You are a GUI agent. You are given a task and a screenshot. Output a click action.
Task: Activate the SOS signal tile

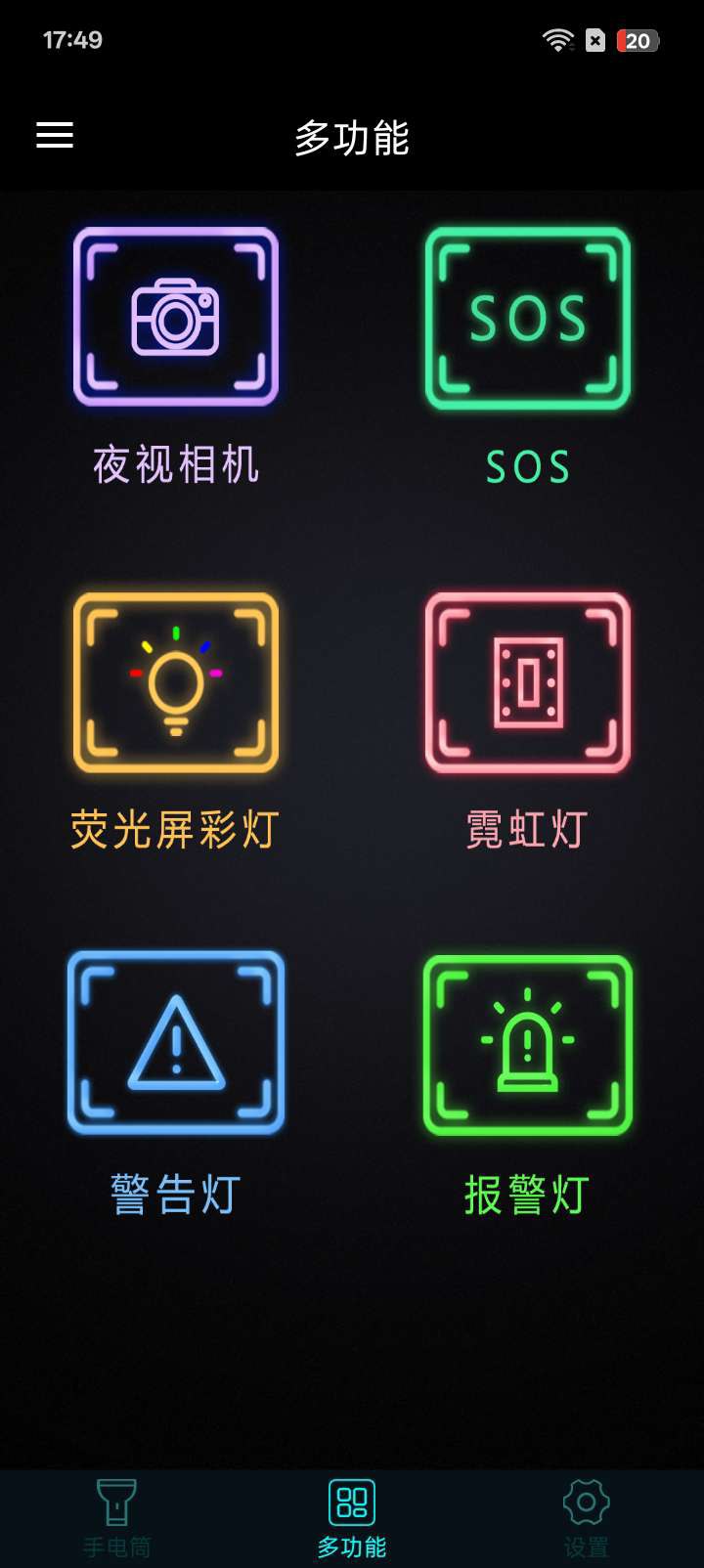(528, 319)
